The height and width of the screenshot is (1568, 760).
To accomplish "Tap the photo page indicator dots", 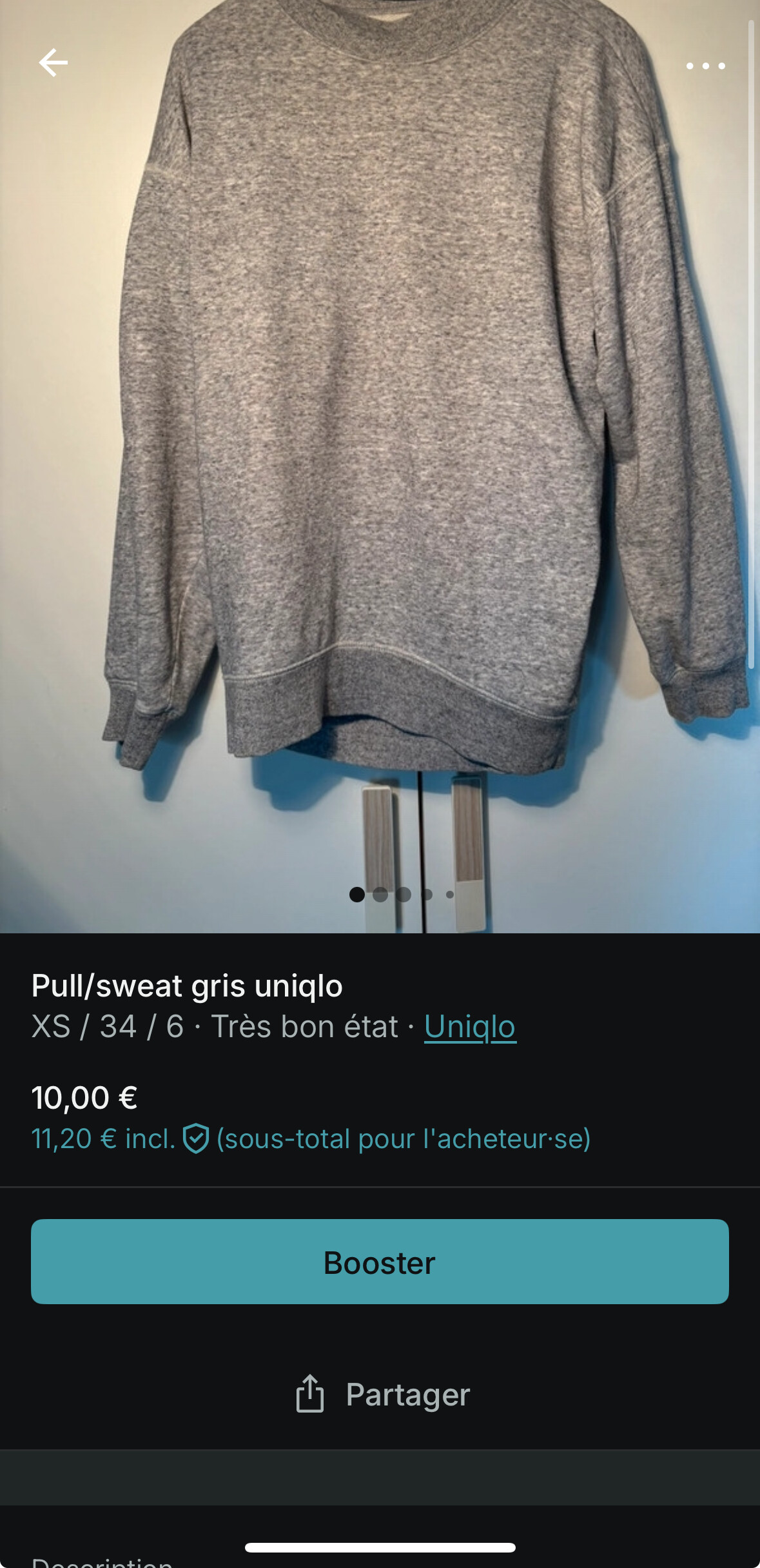I will 402,895.
